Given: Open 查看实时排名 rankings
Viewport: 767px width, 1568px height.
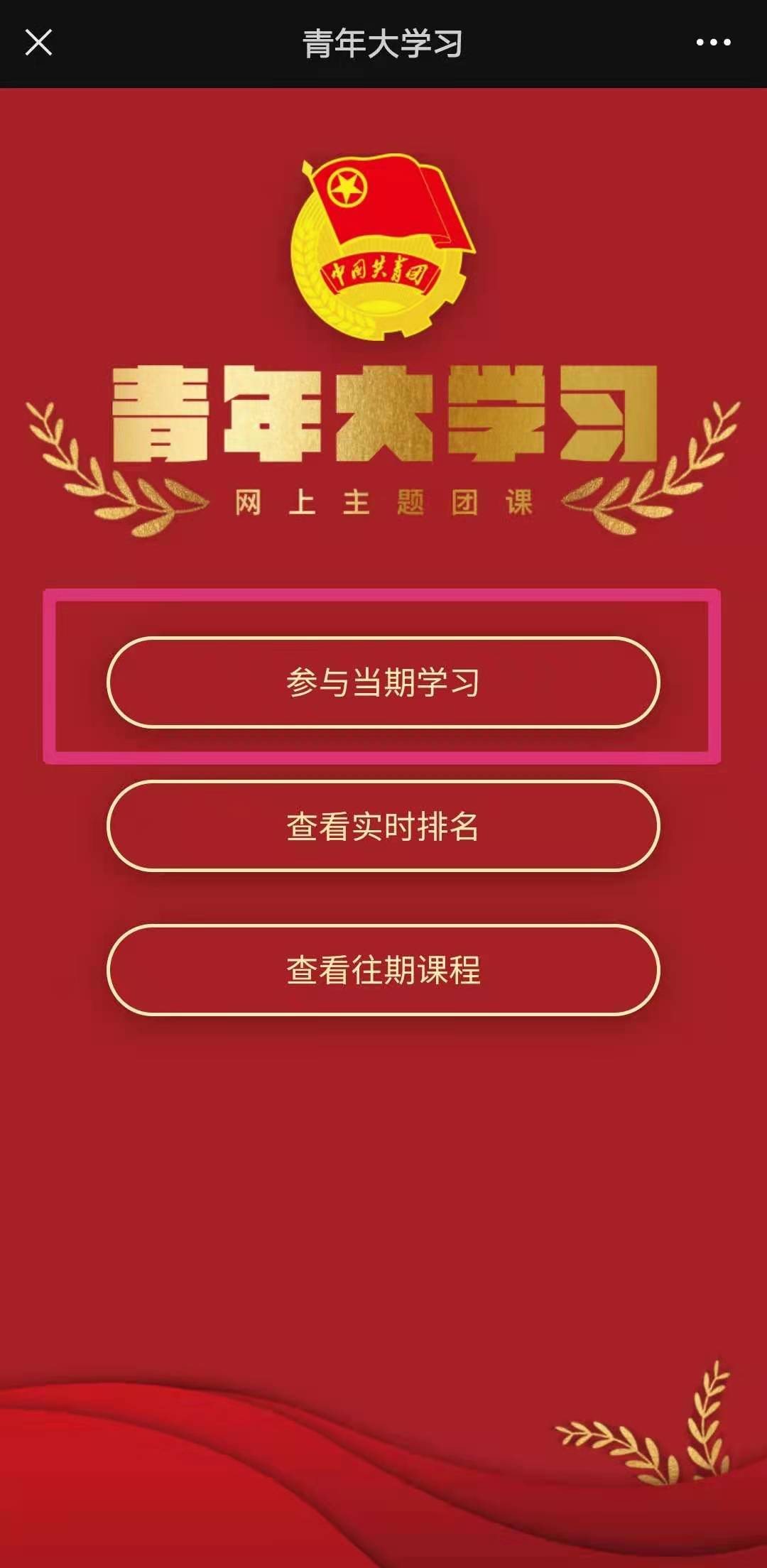Looking at the screenshot, I should [x=383, y=826].
